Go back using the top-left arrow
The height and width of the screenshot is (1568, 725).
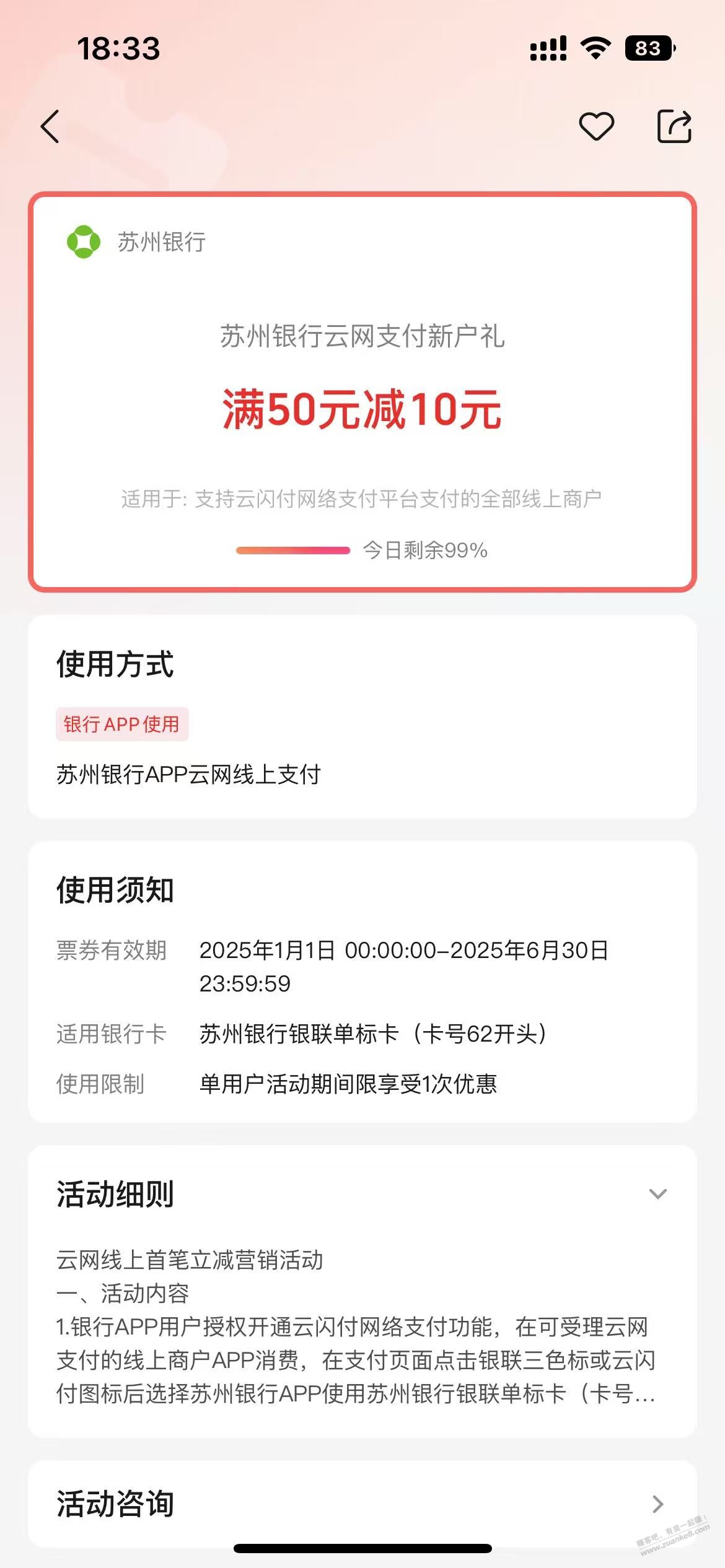pyautogui.click(x=50, y=127)
